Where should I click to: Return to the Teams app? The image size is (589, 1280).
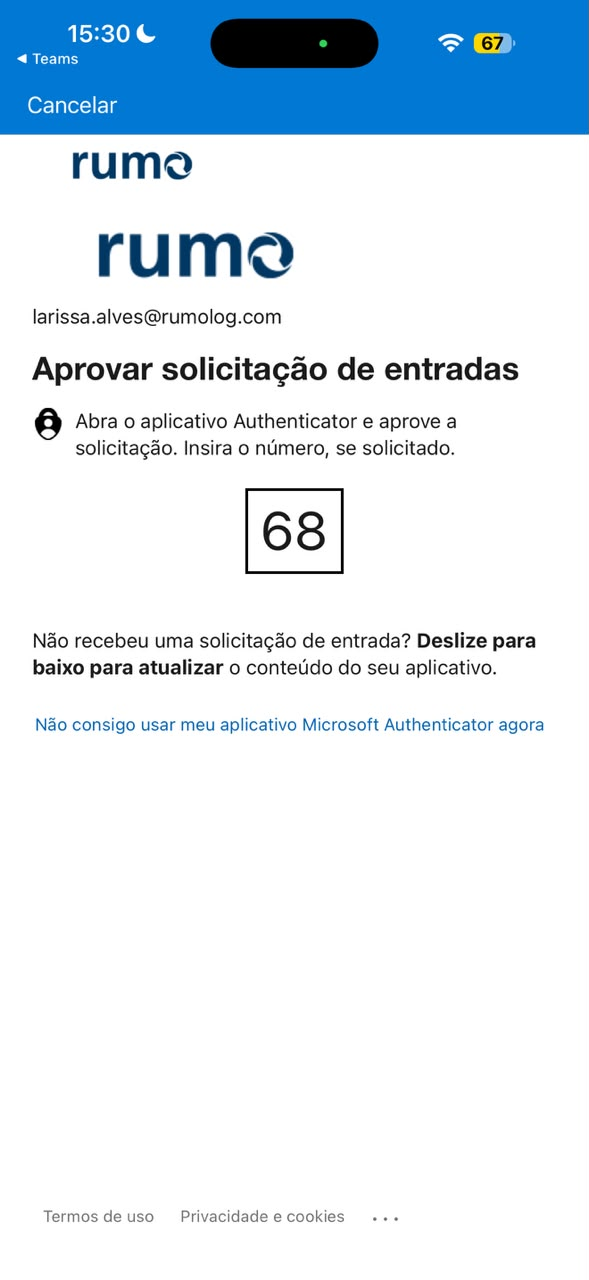click(x=47, y=59)
